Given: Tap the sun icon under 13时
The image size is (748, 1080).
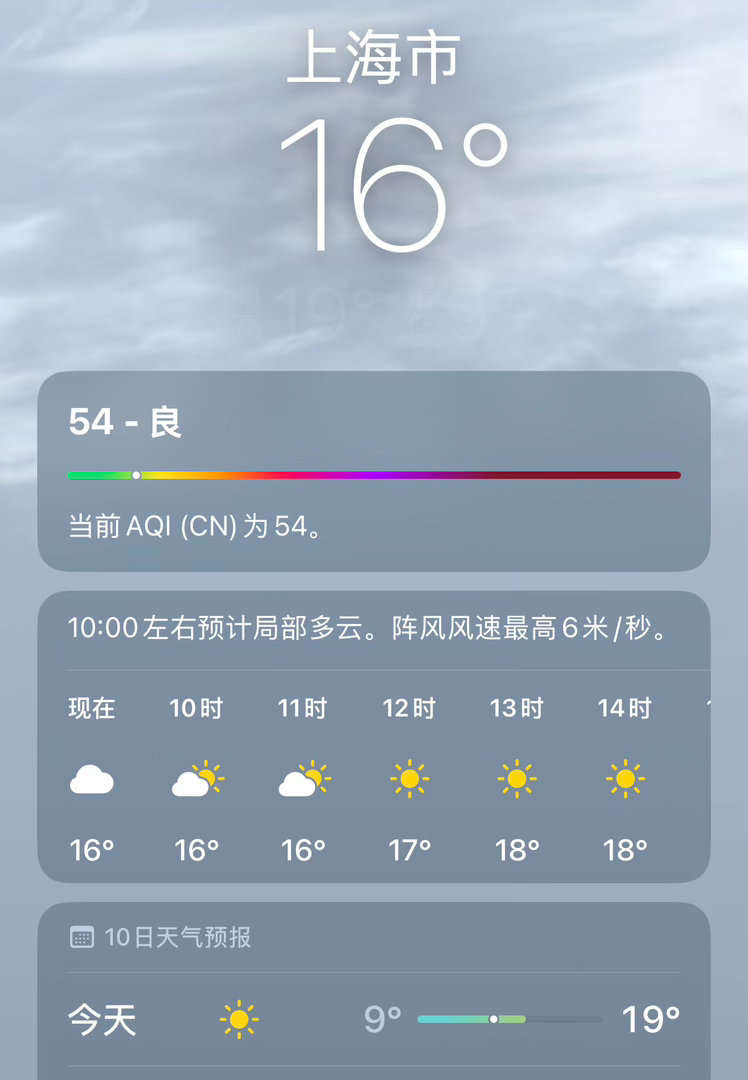Looking at the screenshot, I should point(516,781).
